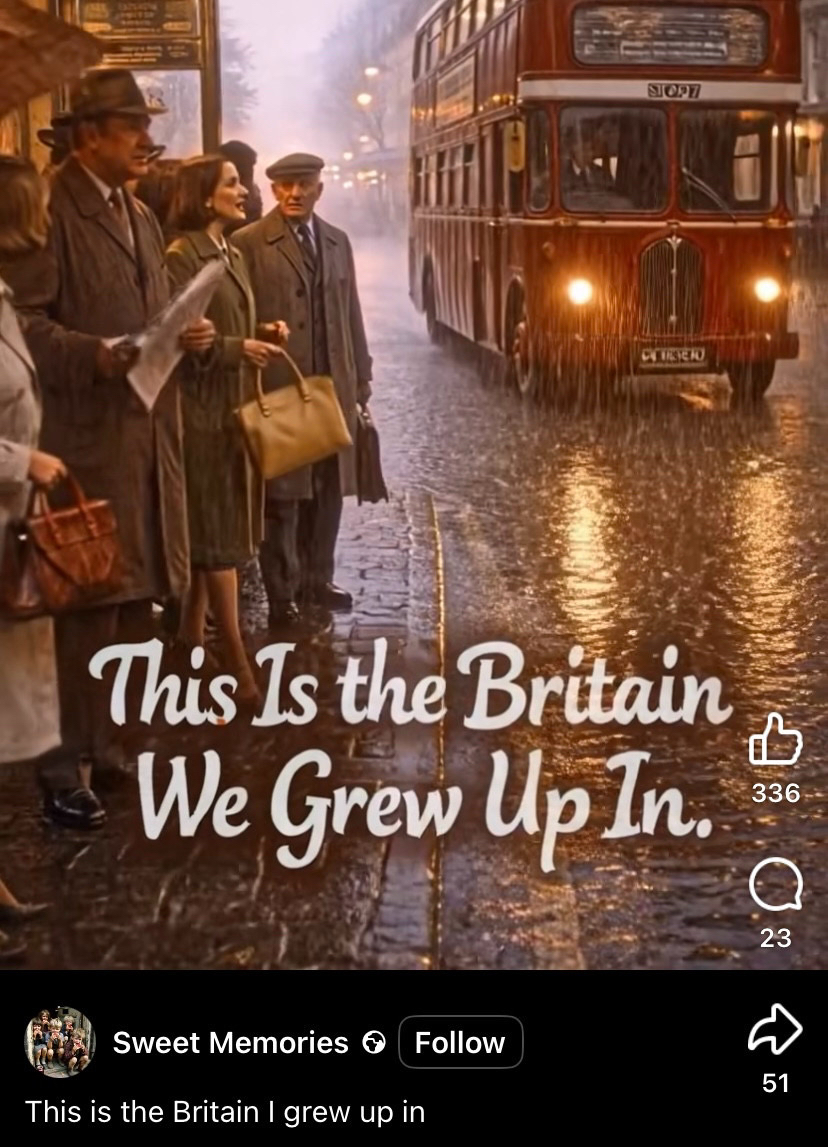
Task: Open the Sweet Memories page name
Action: (x=230, y=1042)
